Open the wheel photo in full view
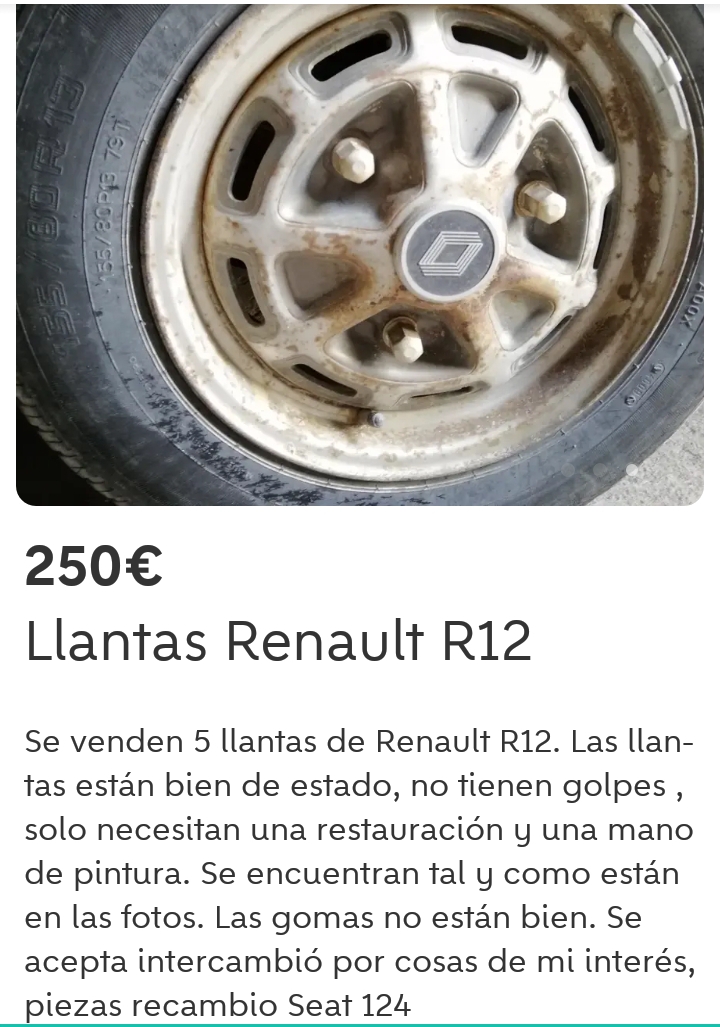The image size is (720, 1027). (x=360, y=250)
